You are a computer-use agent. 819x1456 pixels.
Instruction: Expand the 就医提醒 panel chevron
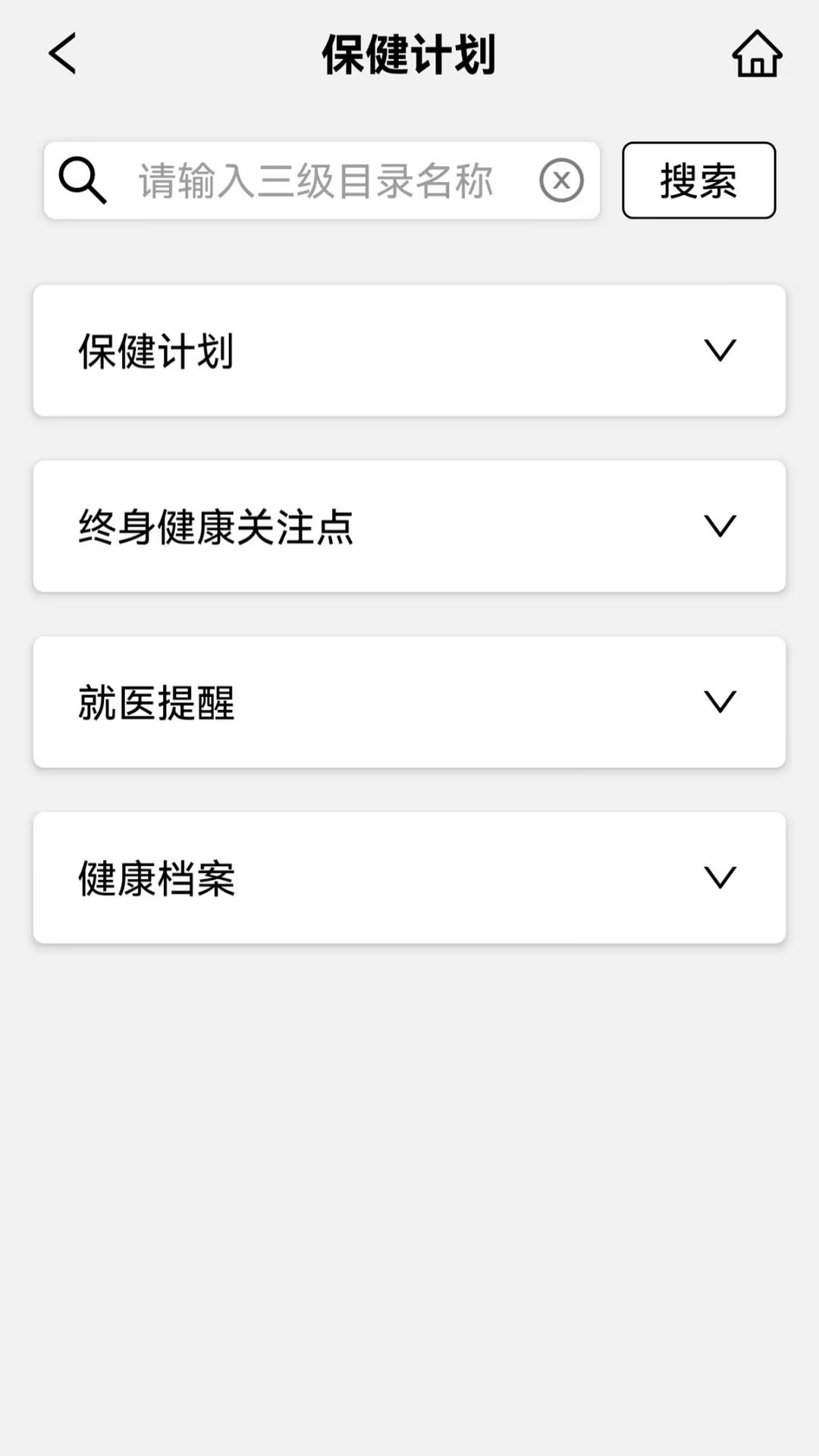719,702
